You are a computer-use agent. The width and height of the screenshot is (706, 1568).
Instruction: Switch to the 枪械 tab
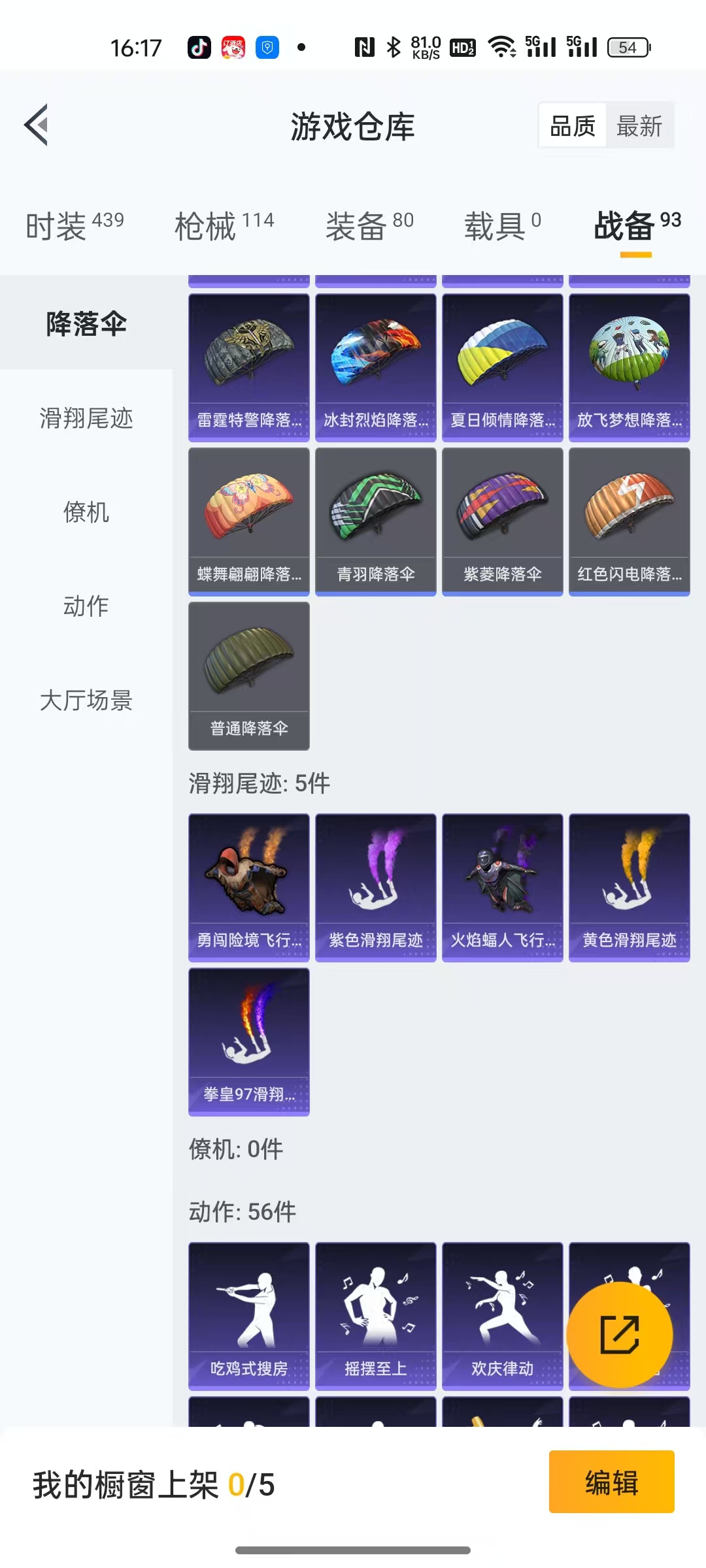[x=224, y=226]
